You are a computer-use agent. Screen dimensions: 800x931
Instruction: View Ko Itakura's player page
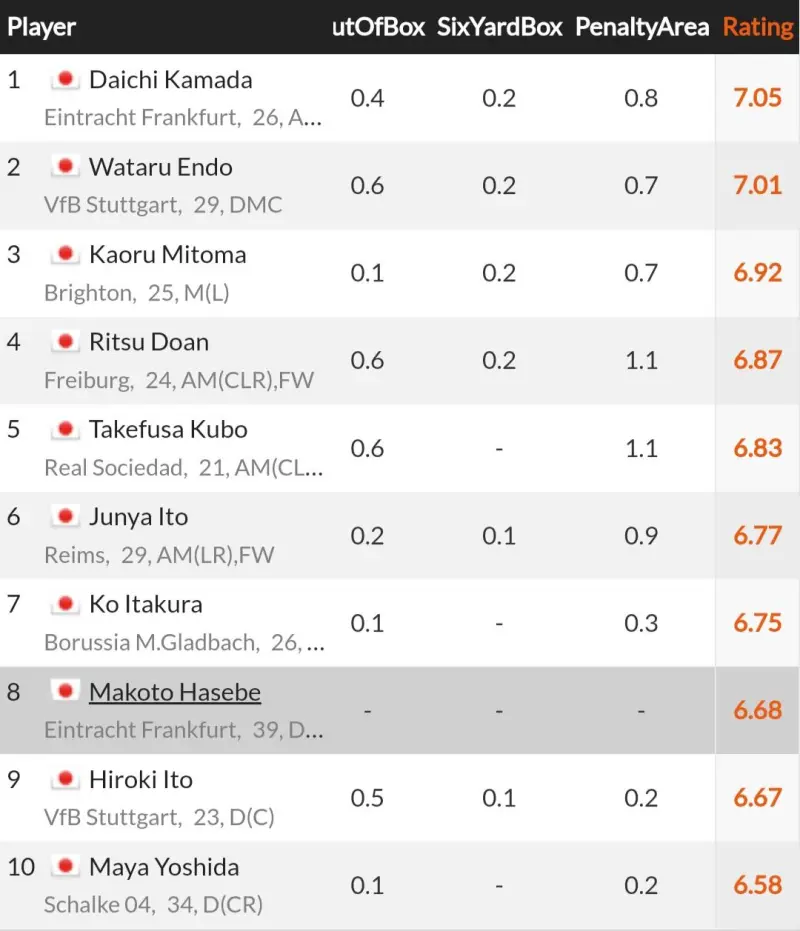pyautogui.click(x=145, y=605)
